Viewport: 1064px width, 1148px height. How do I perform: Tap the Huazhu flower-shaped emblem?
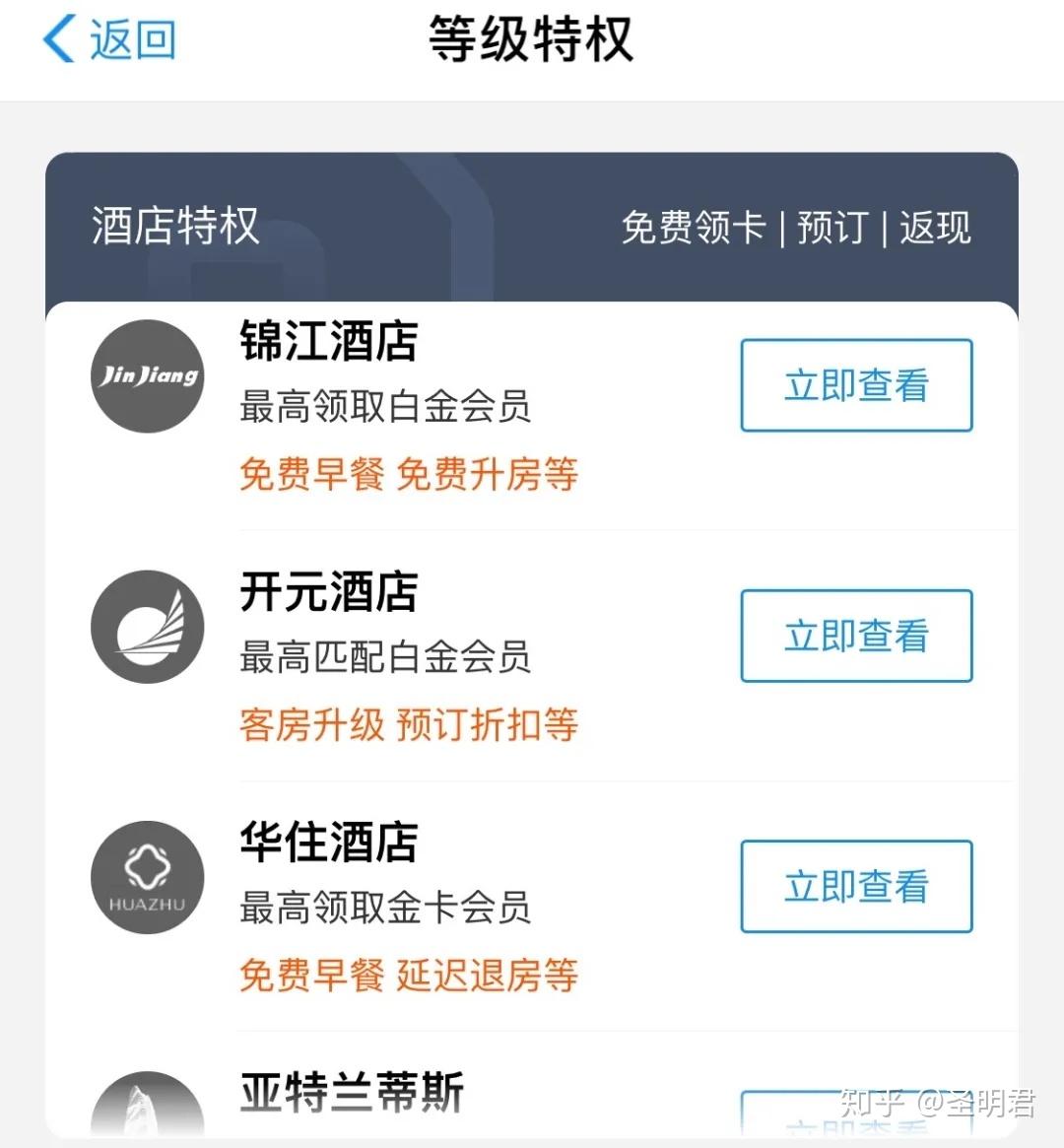coord(147,877)
